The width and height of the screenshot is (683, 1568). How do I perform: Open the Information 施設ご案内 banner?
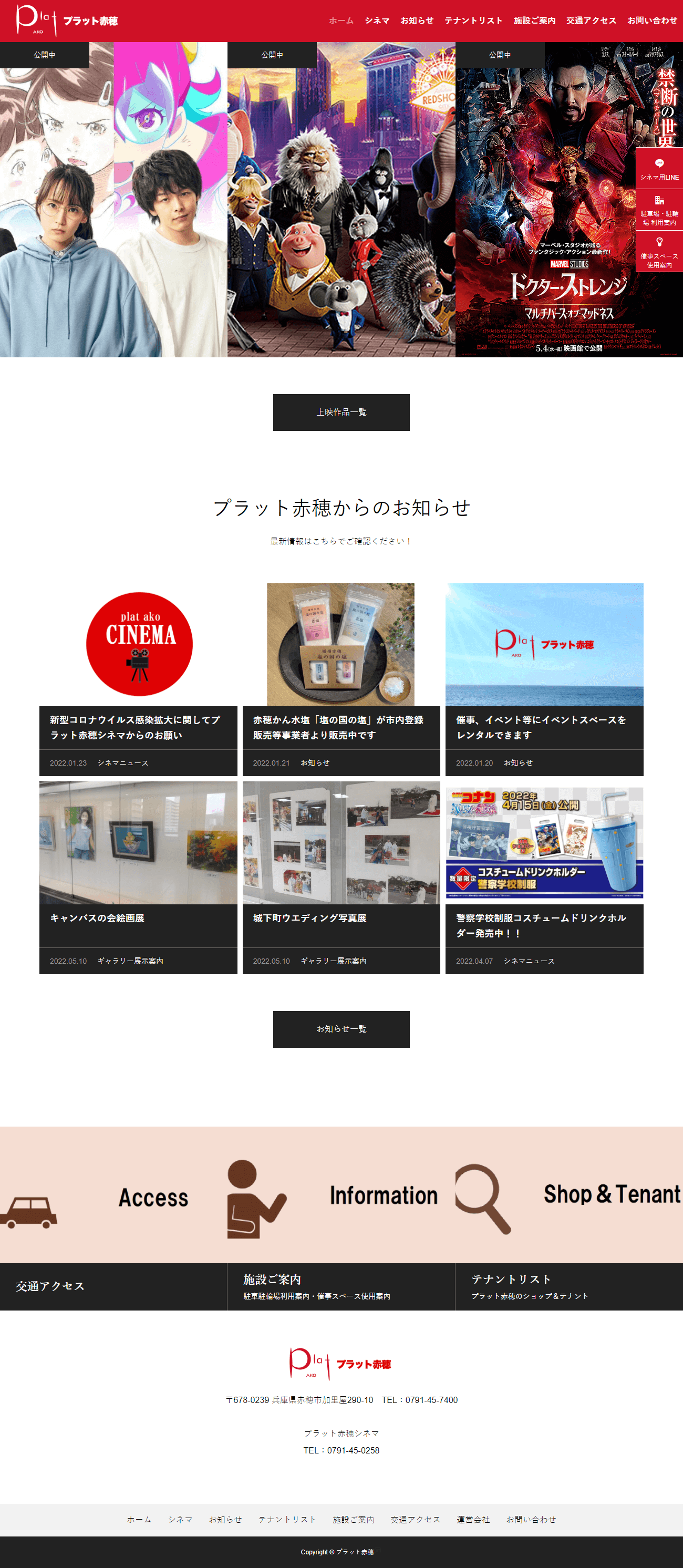[x=341, y=1218]
